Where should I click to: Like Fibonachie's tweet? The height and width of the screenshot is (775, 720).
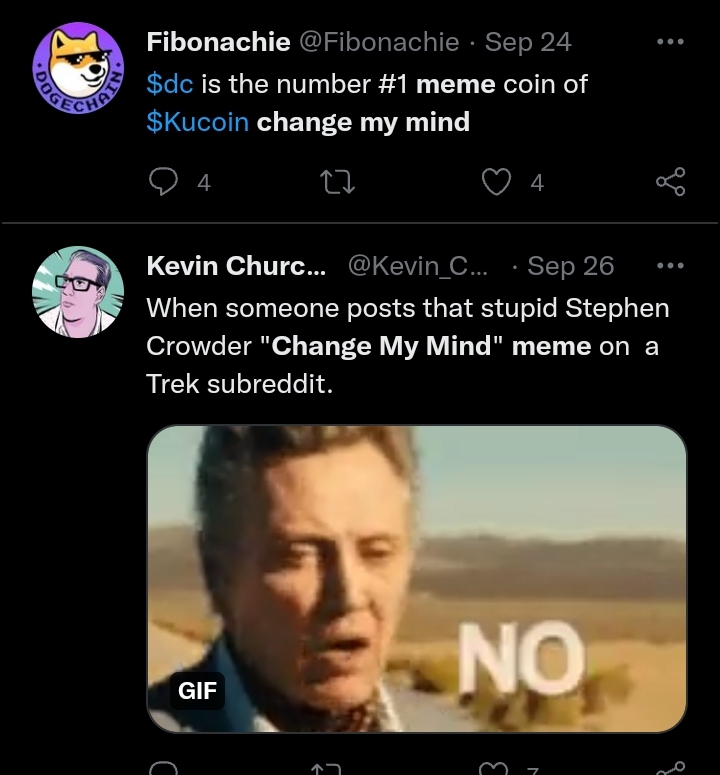tap(497, 181)
